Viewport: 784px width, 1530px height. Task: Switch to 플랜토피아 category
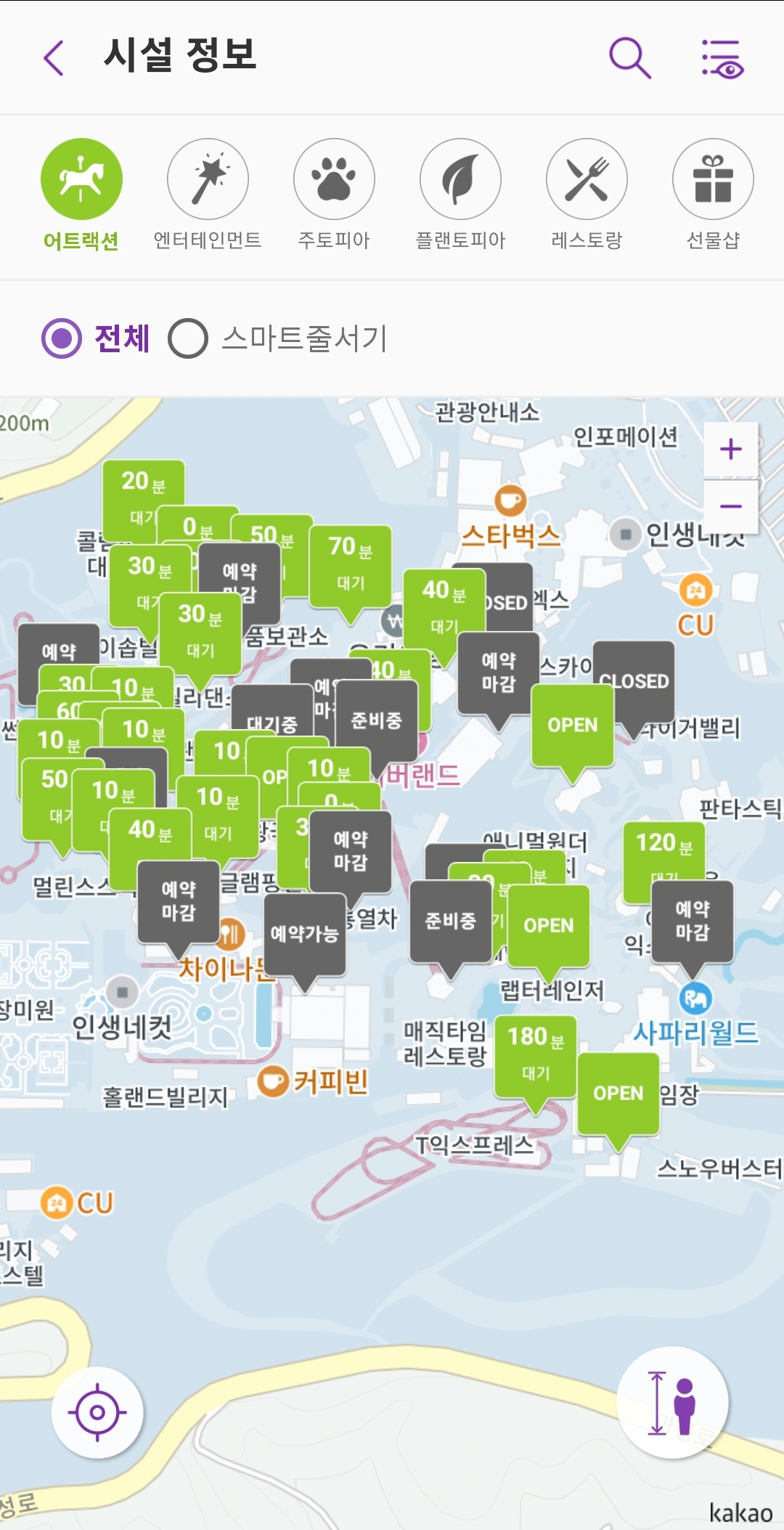pyautogui.click(x=460, y=195)
